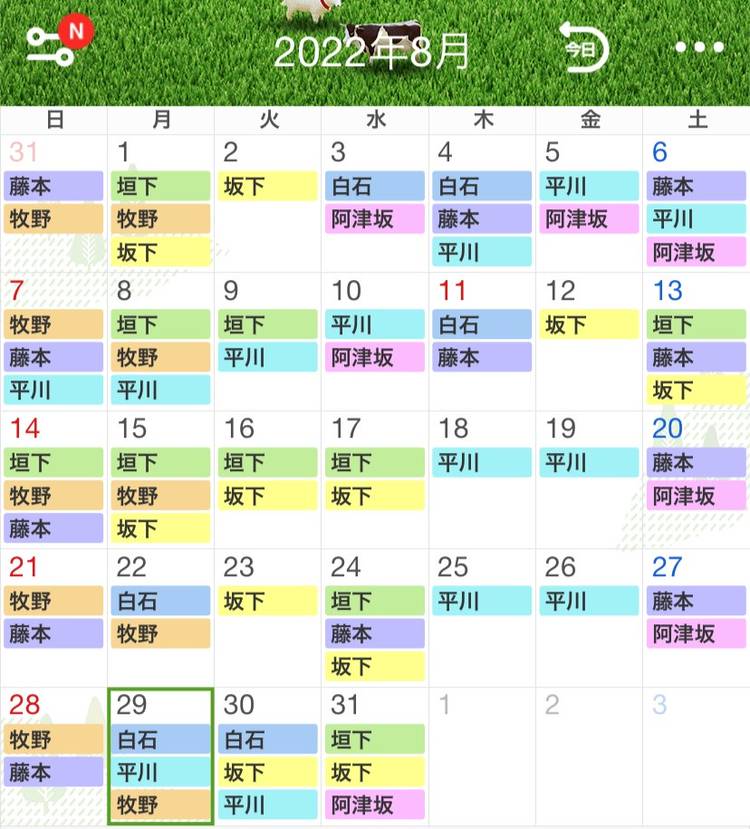Open the three-dot overflow menu
The height and width of the screenshot is (829, 750).
[699, 48]
